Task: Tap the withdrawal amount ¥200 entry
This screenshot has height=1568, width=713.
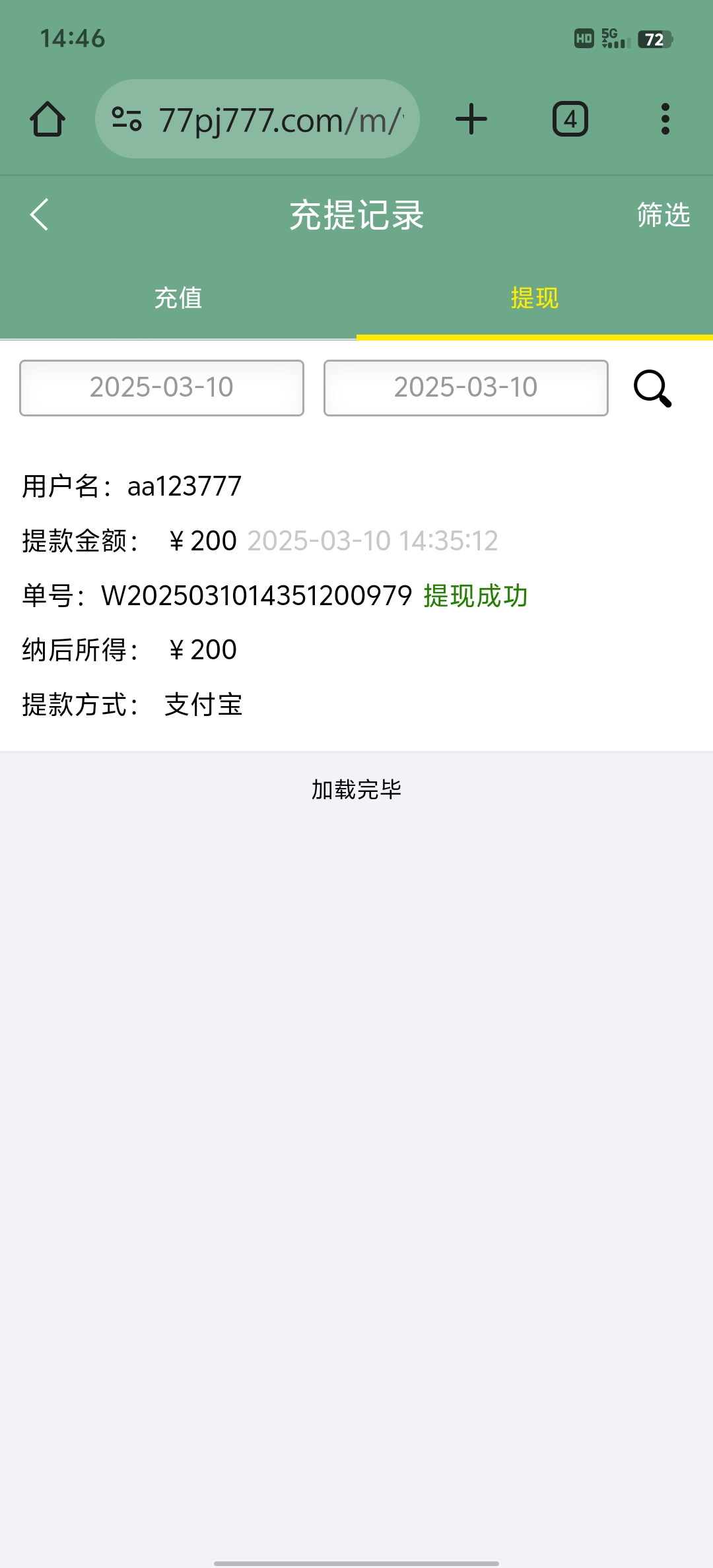Action: pyautogui.click(x=202, y=540)
